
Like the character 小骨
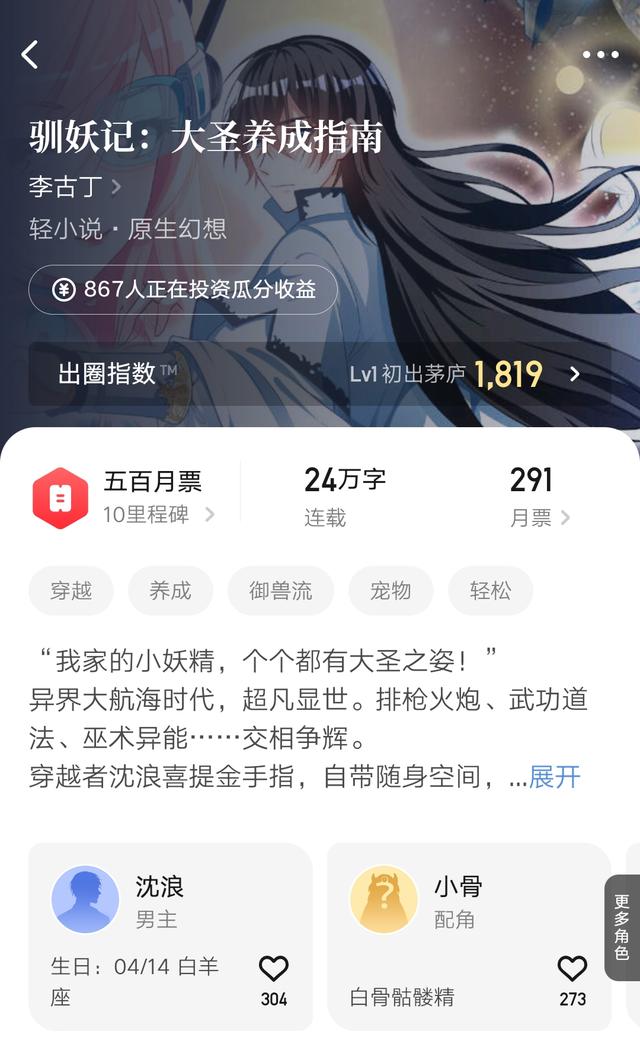(x=572, y=970)
